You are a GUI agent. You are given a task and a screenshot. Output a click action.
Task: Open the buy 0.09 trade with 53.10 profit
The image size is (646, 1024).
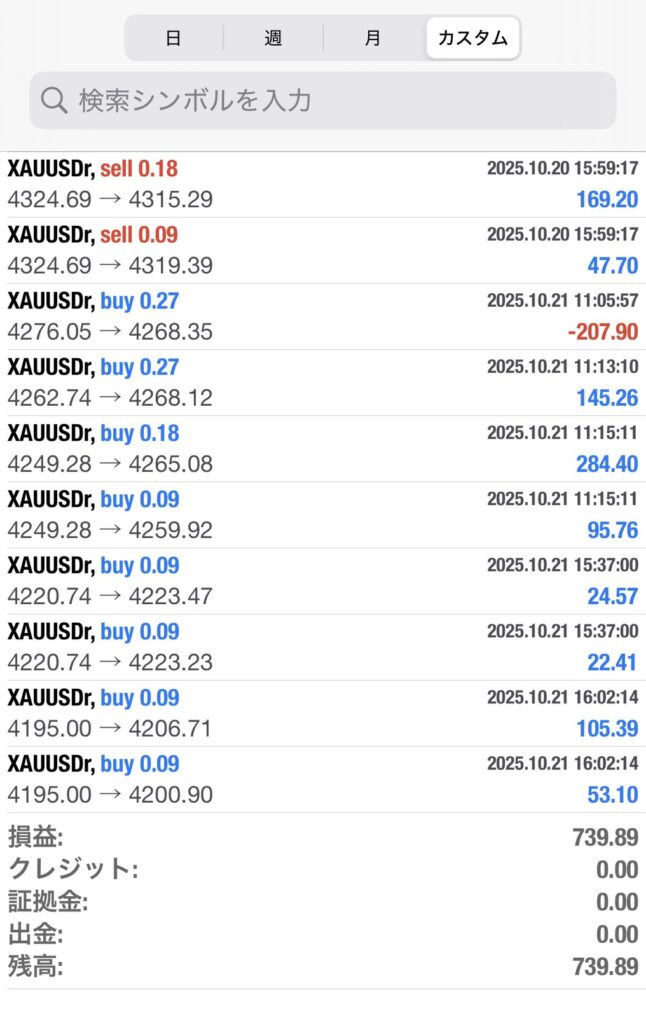(322, 778)
